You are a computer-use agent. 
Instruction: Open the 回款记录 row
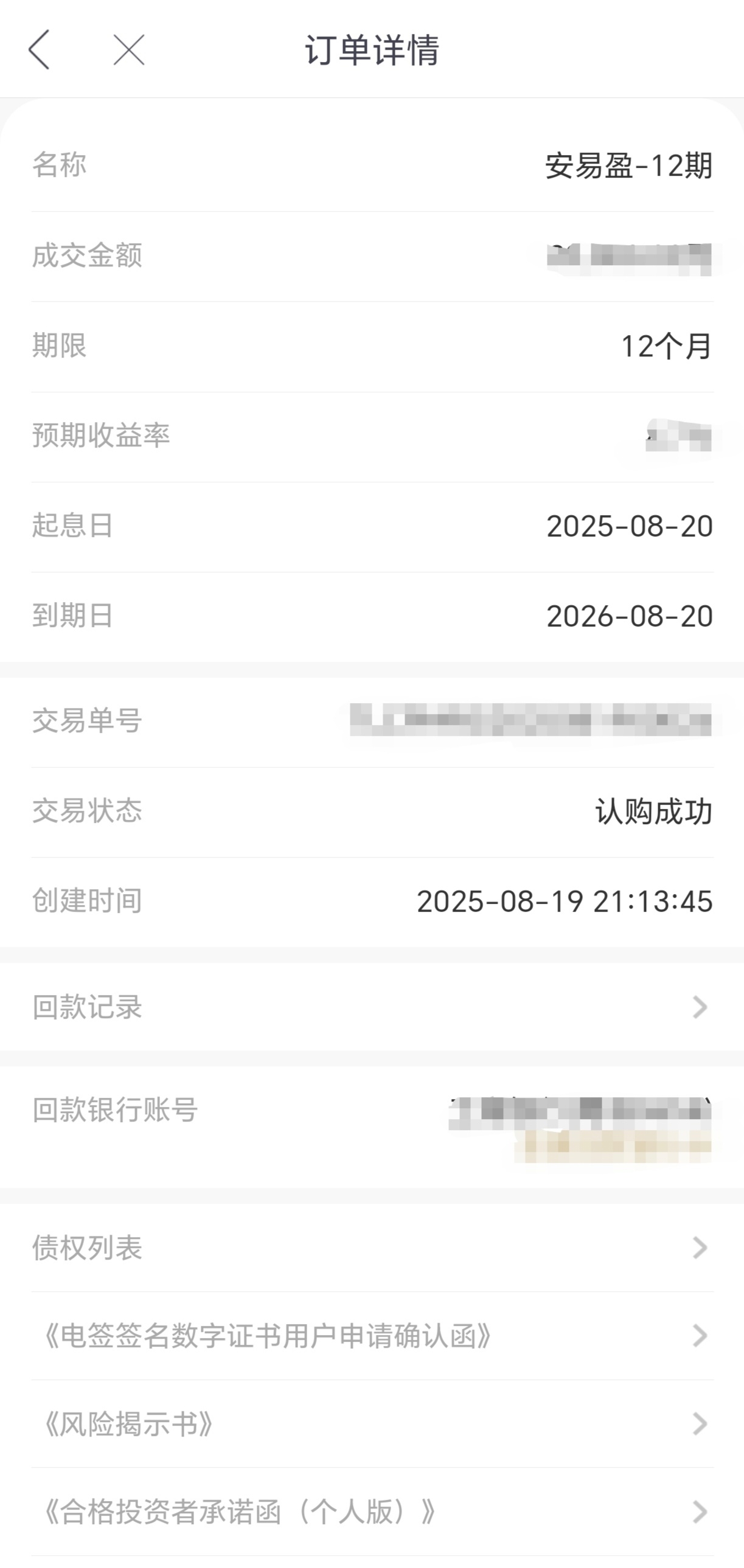click(x=372, y=1007)
